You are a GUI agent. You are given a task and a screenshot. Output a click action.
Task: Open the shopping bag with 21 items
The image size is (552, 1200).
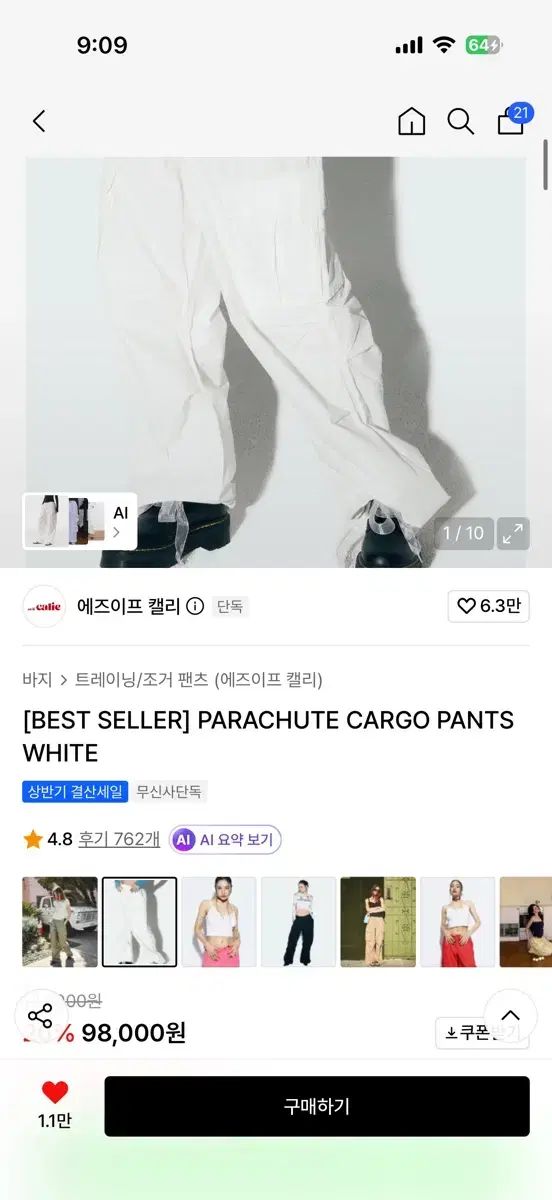pyautogui.click(x=514, y=119)
